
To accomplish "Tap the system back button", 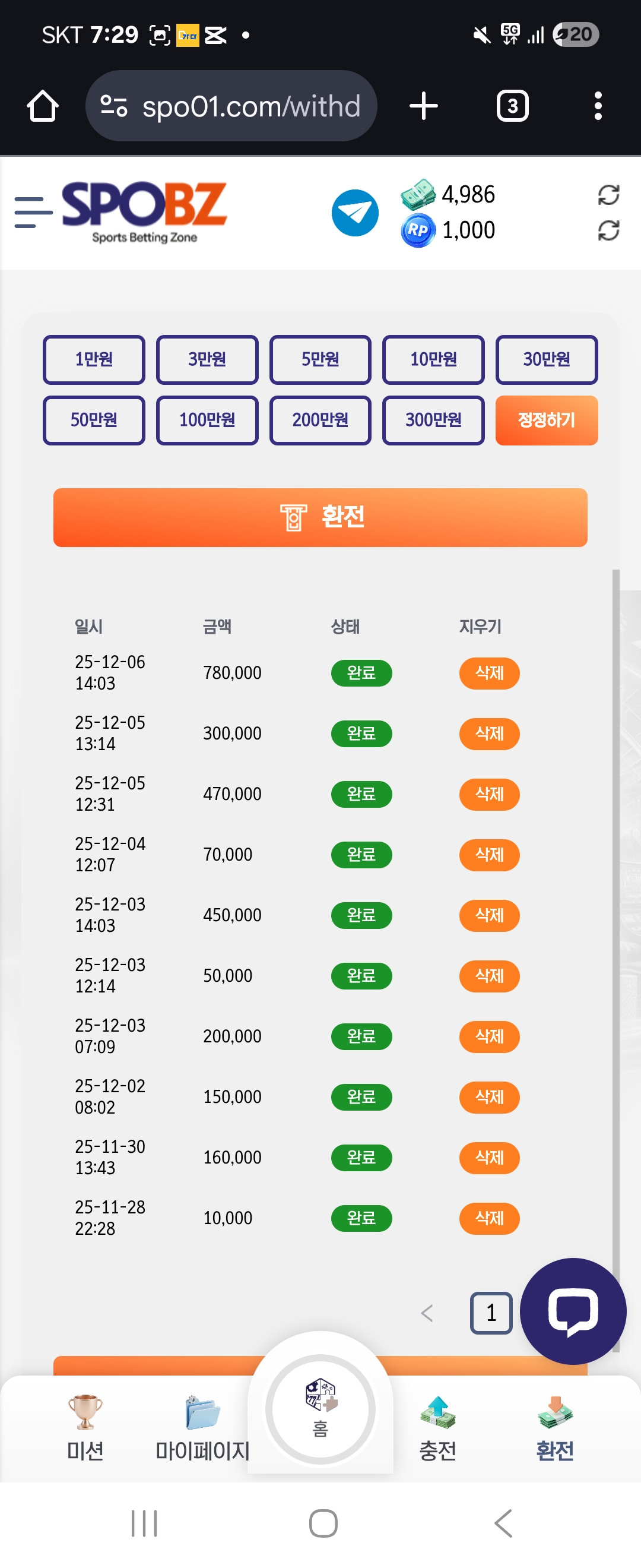I will point(503,1523).
